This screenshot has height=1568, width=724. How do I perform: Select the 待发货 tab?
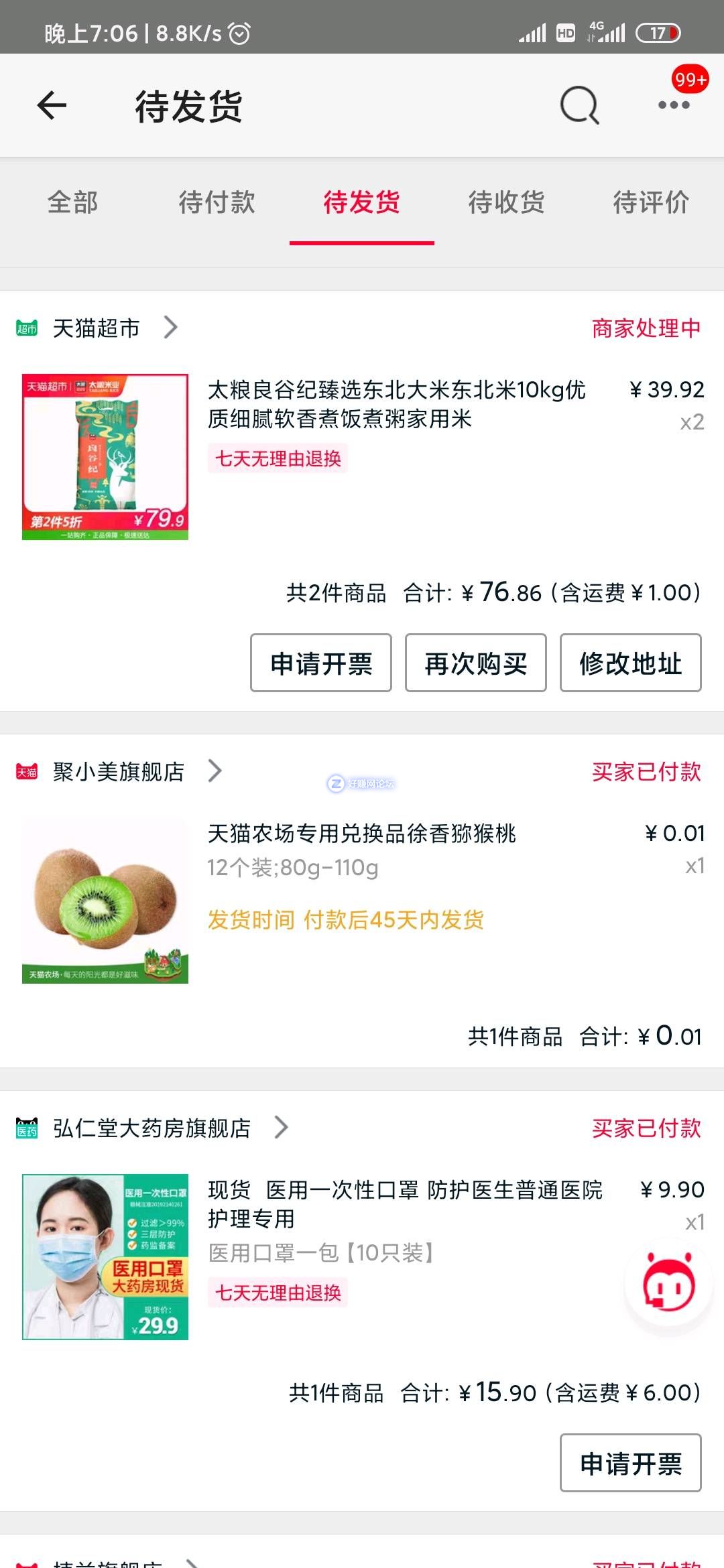coord(361,202)
